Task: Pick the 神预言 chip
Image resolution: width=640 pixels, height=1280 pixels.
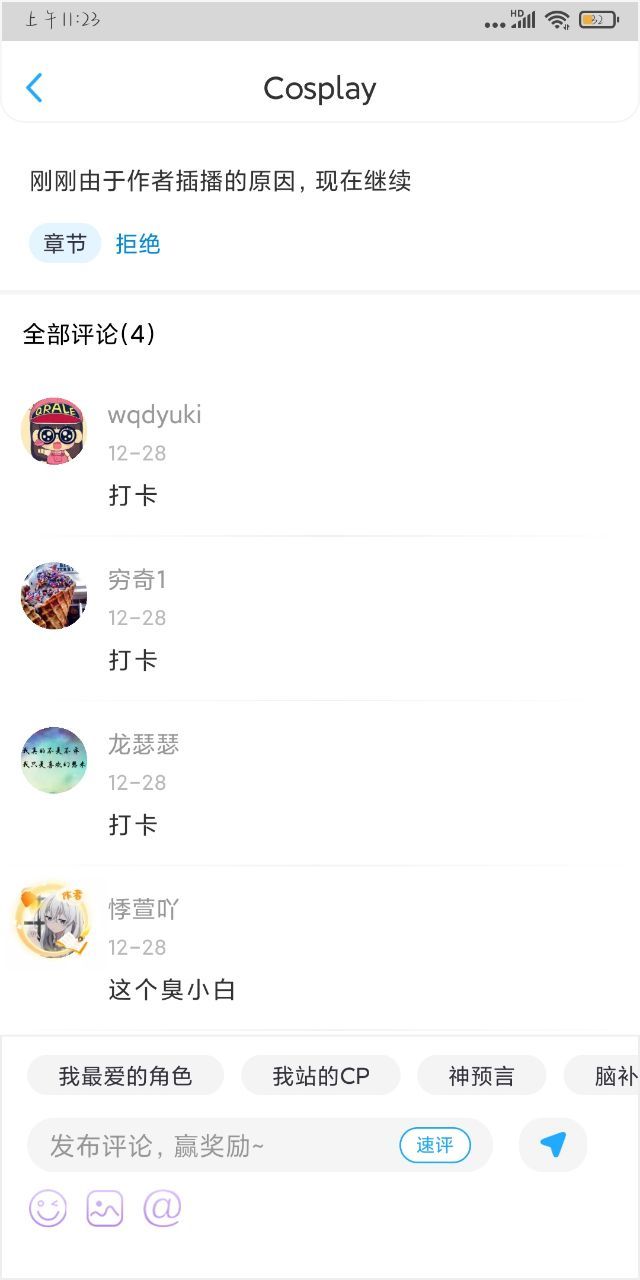Action: point(481,1076)
